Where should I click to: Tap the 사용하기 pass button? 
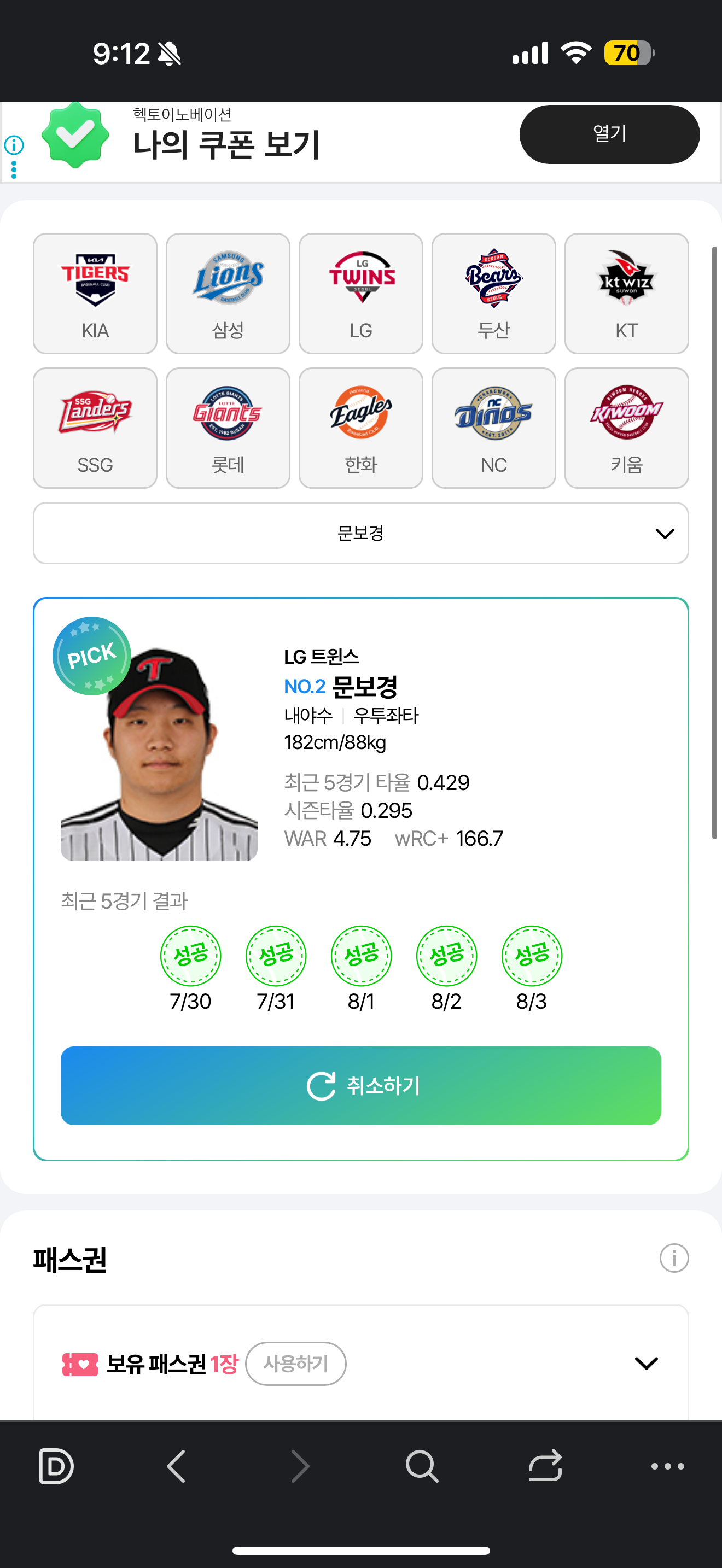(x=296, y=1364)
